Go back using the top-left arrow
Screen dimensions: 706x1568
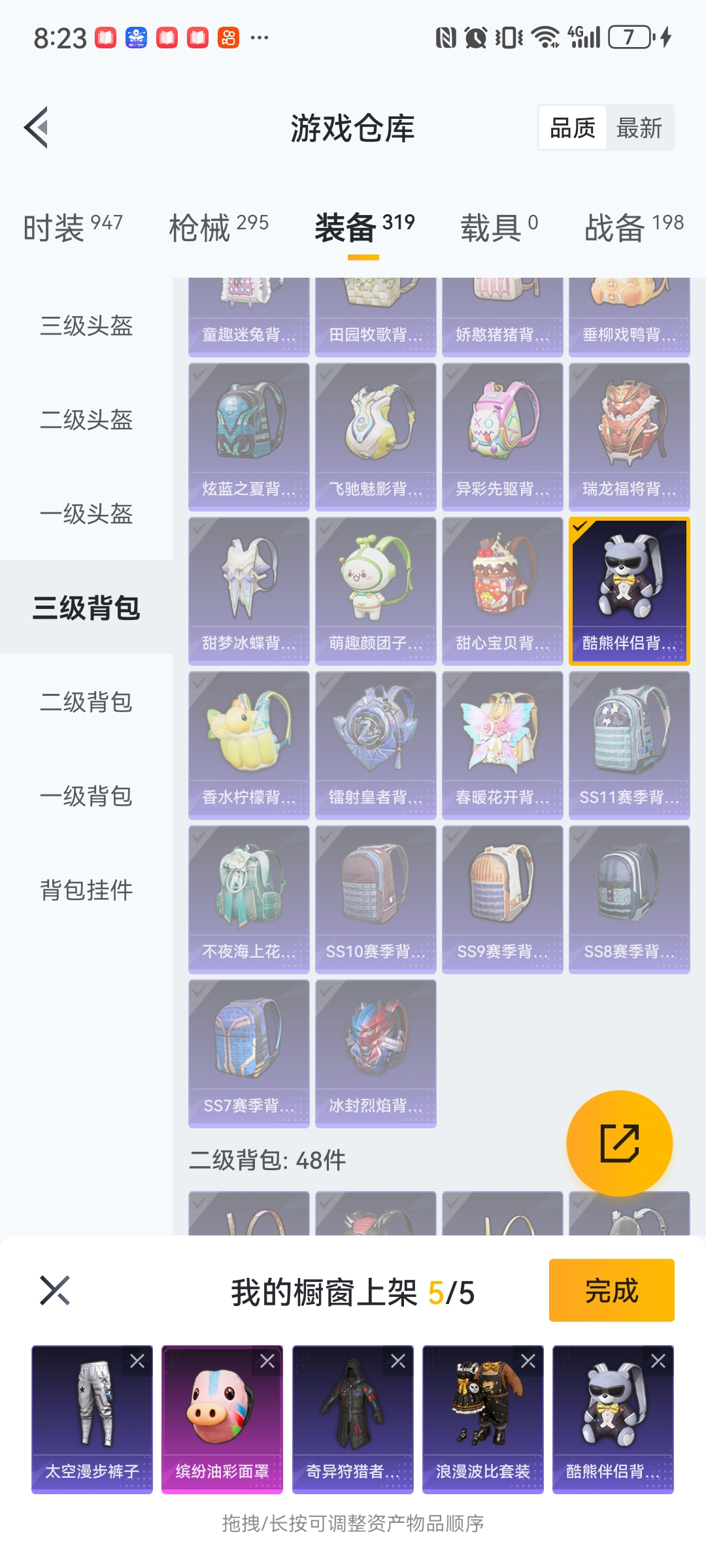click(x=37, y=127)
